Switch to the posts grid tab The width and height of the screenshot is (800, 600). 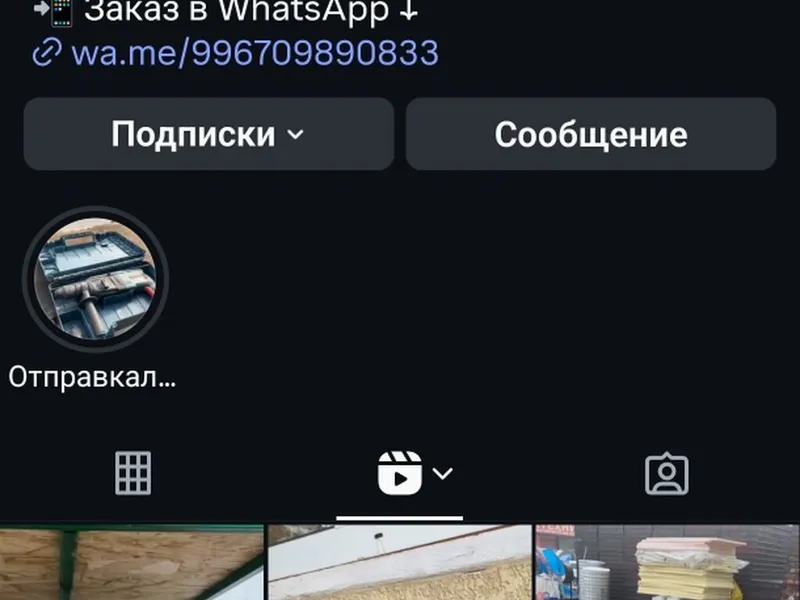133,473
